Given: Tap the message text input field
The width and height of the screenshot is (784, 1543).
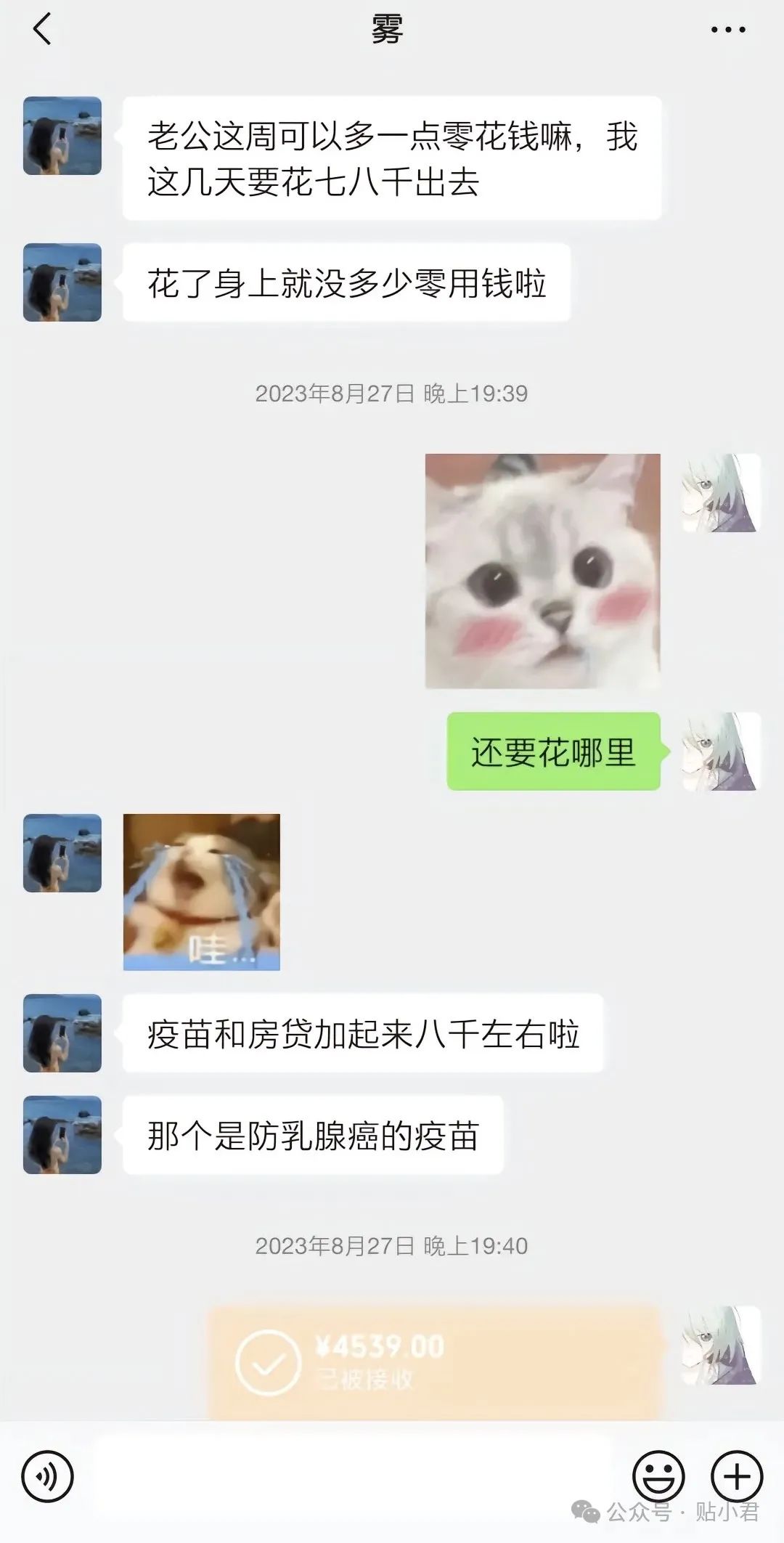Looking at the screenshot, I should coord(352,1475).
